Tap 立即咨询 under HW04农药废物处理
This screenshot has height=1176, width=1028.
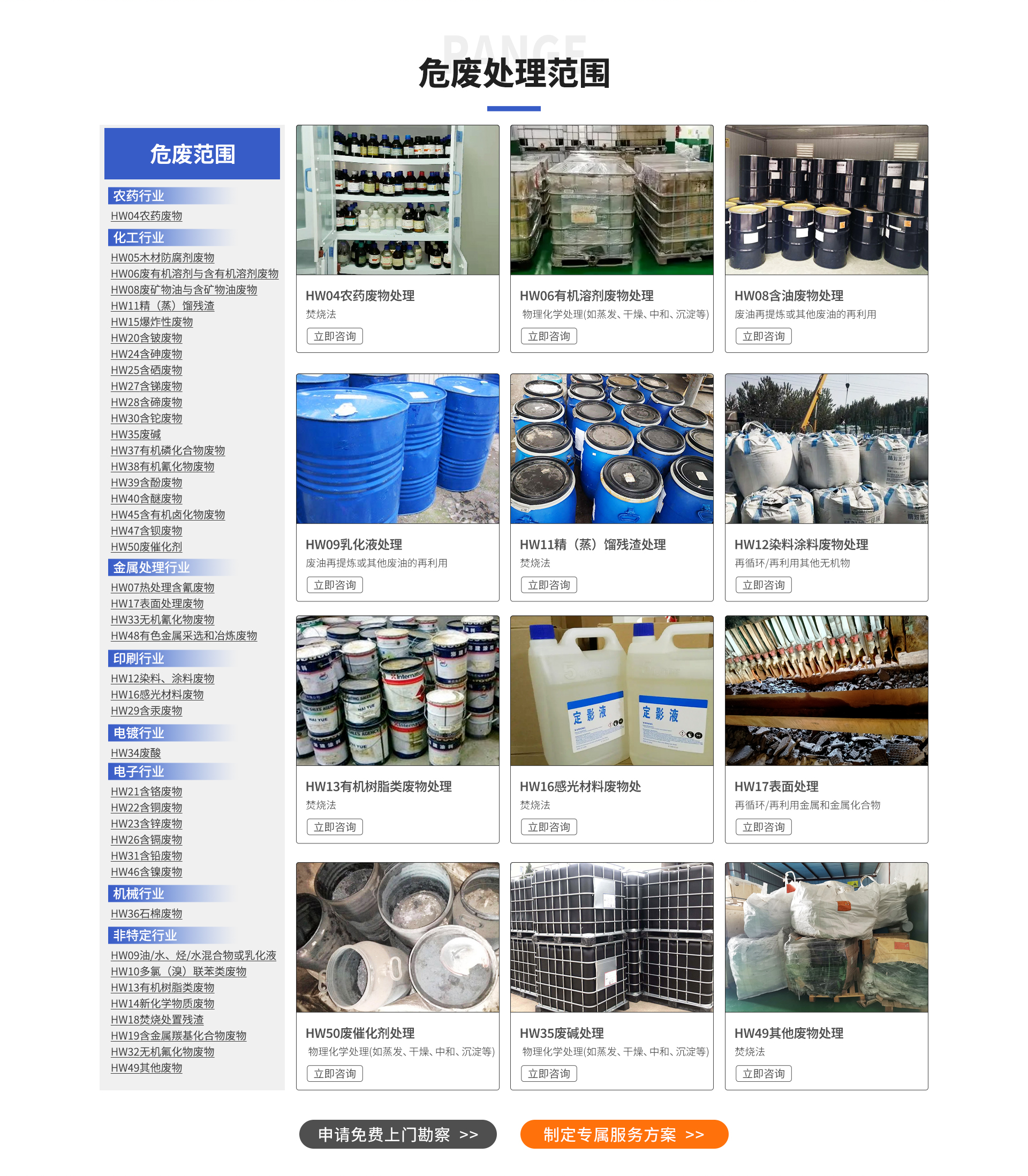335,336
